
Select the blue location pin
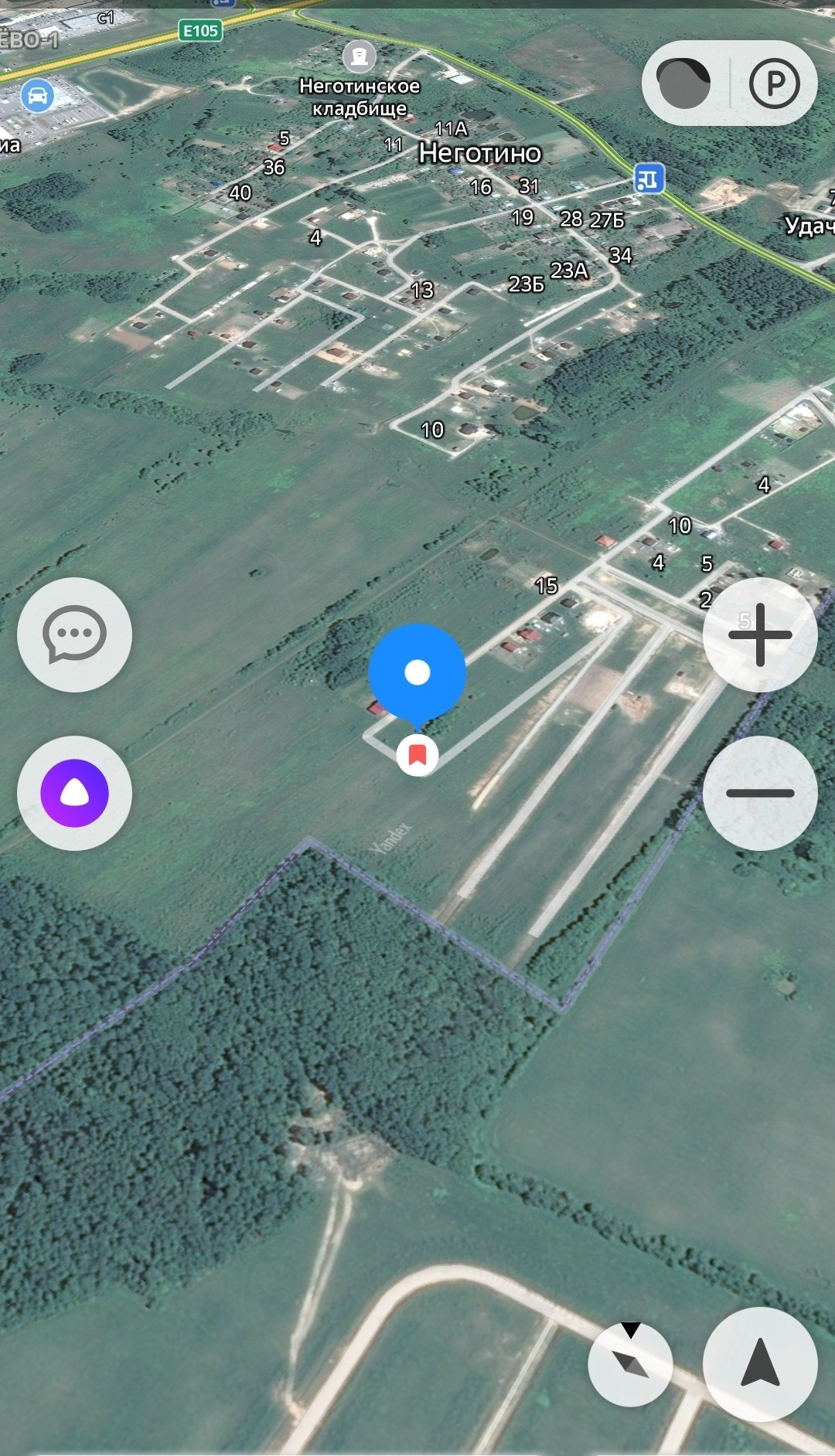[x=417, y=672]
